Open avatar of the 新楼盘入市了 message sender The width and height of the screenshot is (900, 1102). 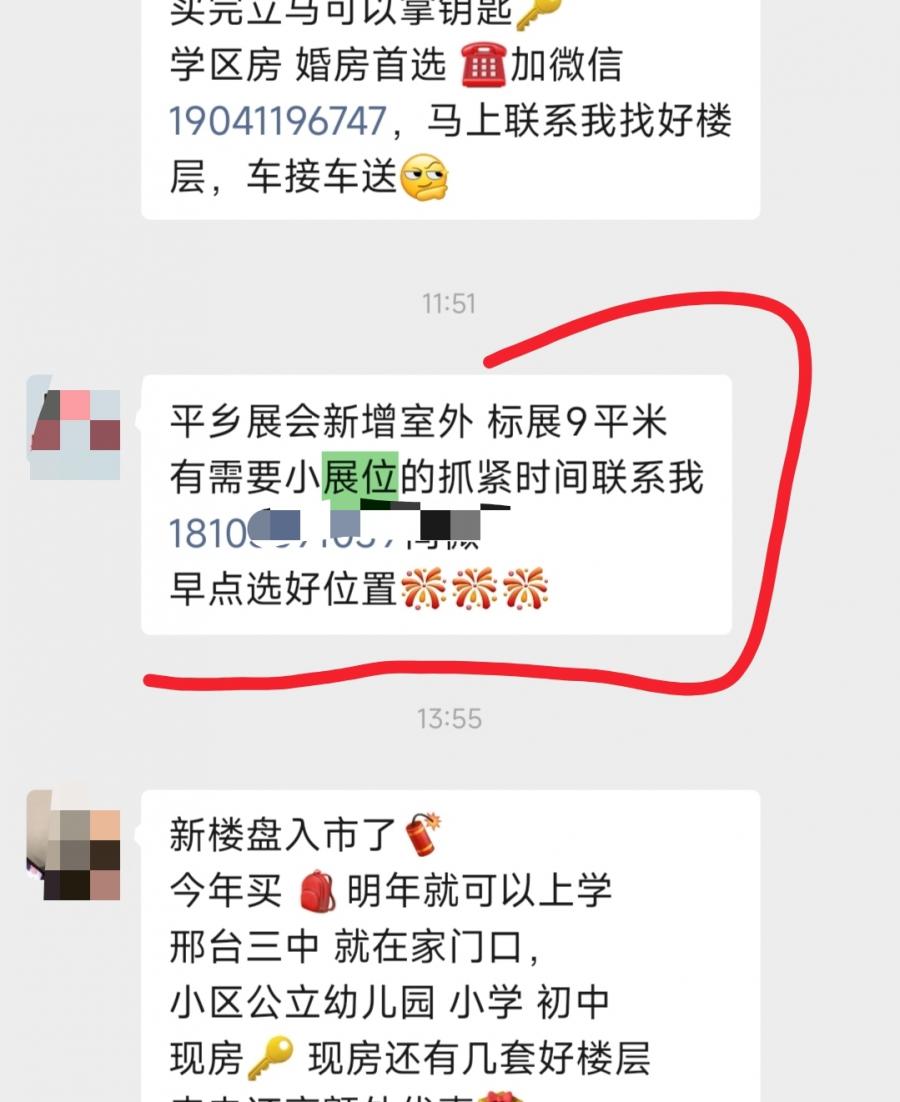coord(75,845)
